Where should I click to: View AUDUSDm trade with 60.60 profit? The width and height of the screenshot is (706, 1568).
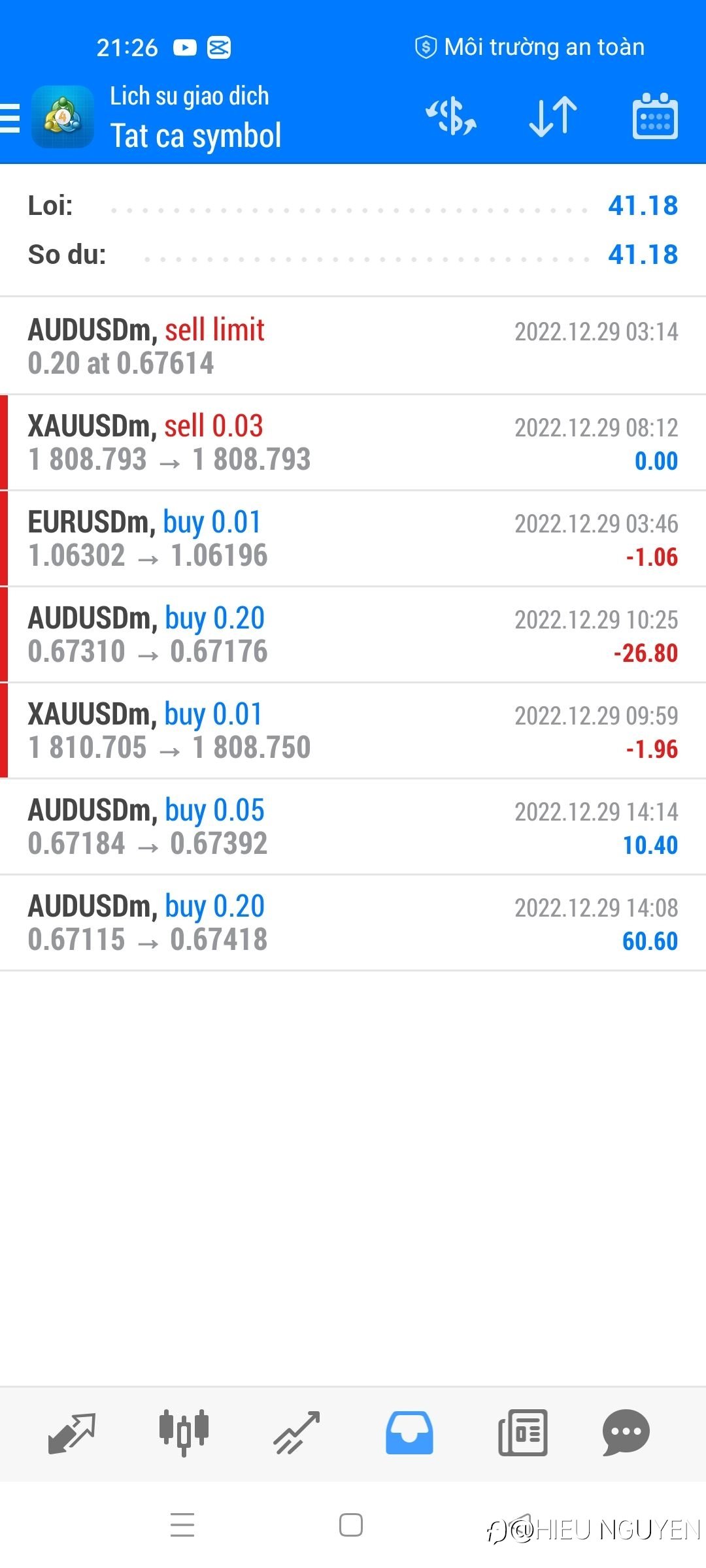coord(353,923)
